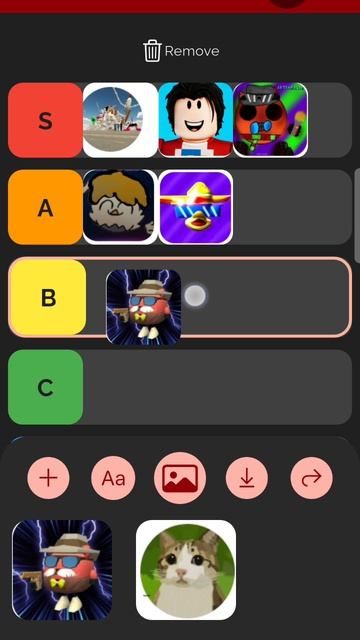The width and height of the screenshot is (360, 640).
Task: Open the Aa text tool
Action: point(113,478)
